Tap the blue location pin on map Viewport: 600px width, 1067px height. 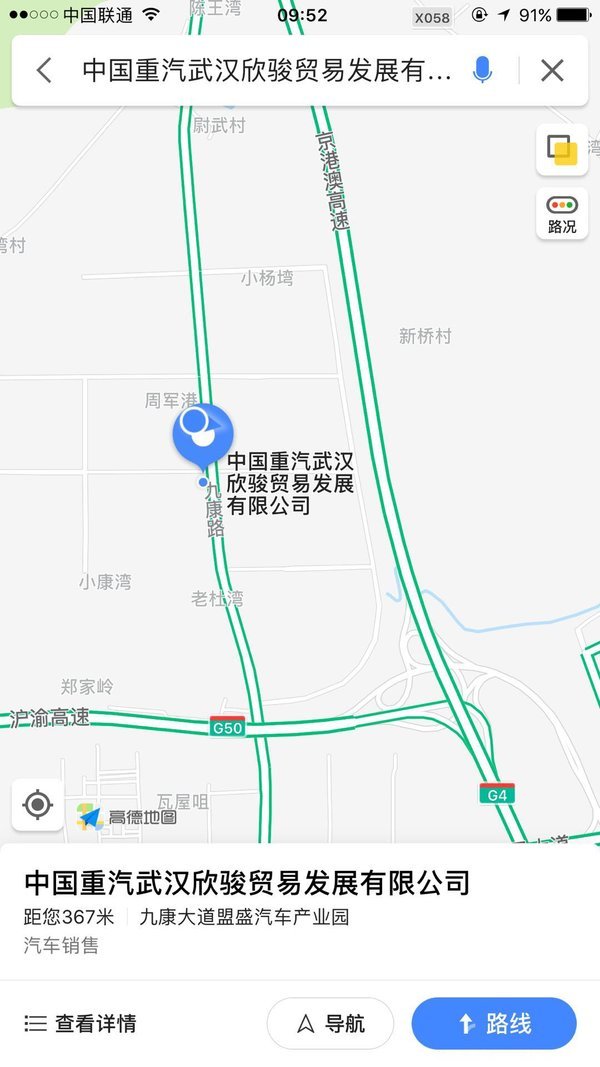coord(203,436)
